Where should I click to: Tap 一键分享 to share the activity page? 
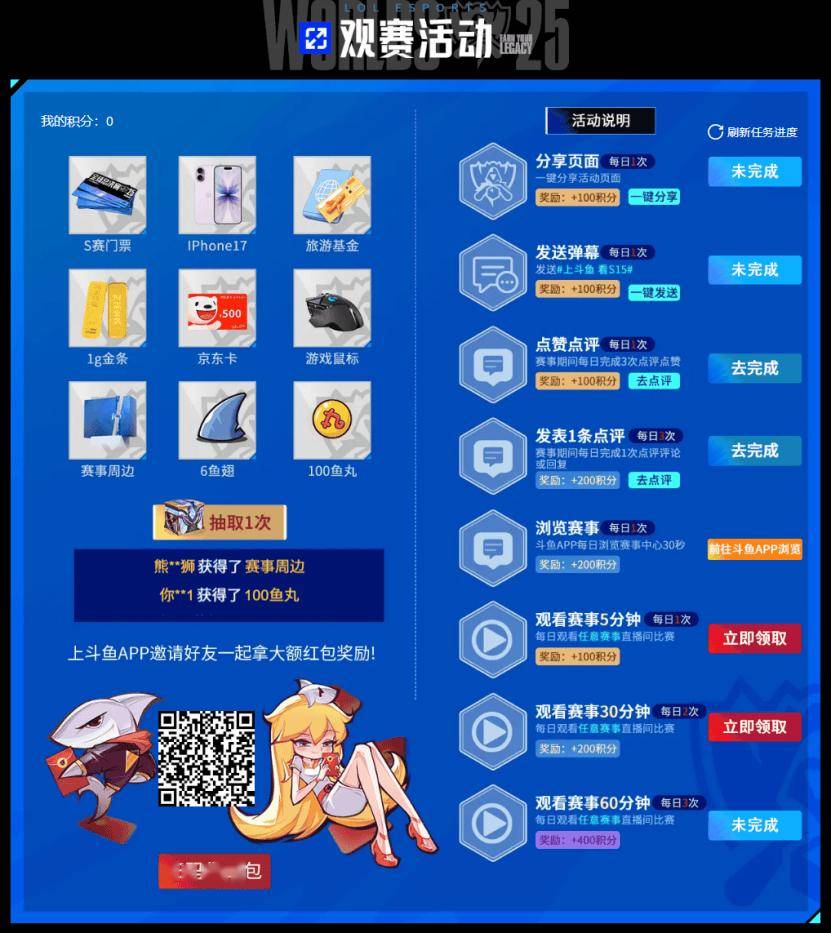tap(654, 197)
